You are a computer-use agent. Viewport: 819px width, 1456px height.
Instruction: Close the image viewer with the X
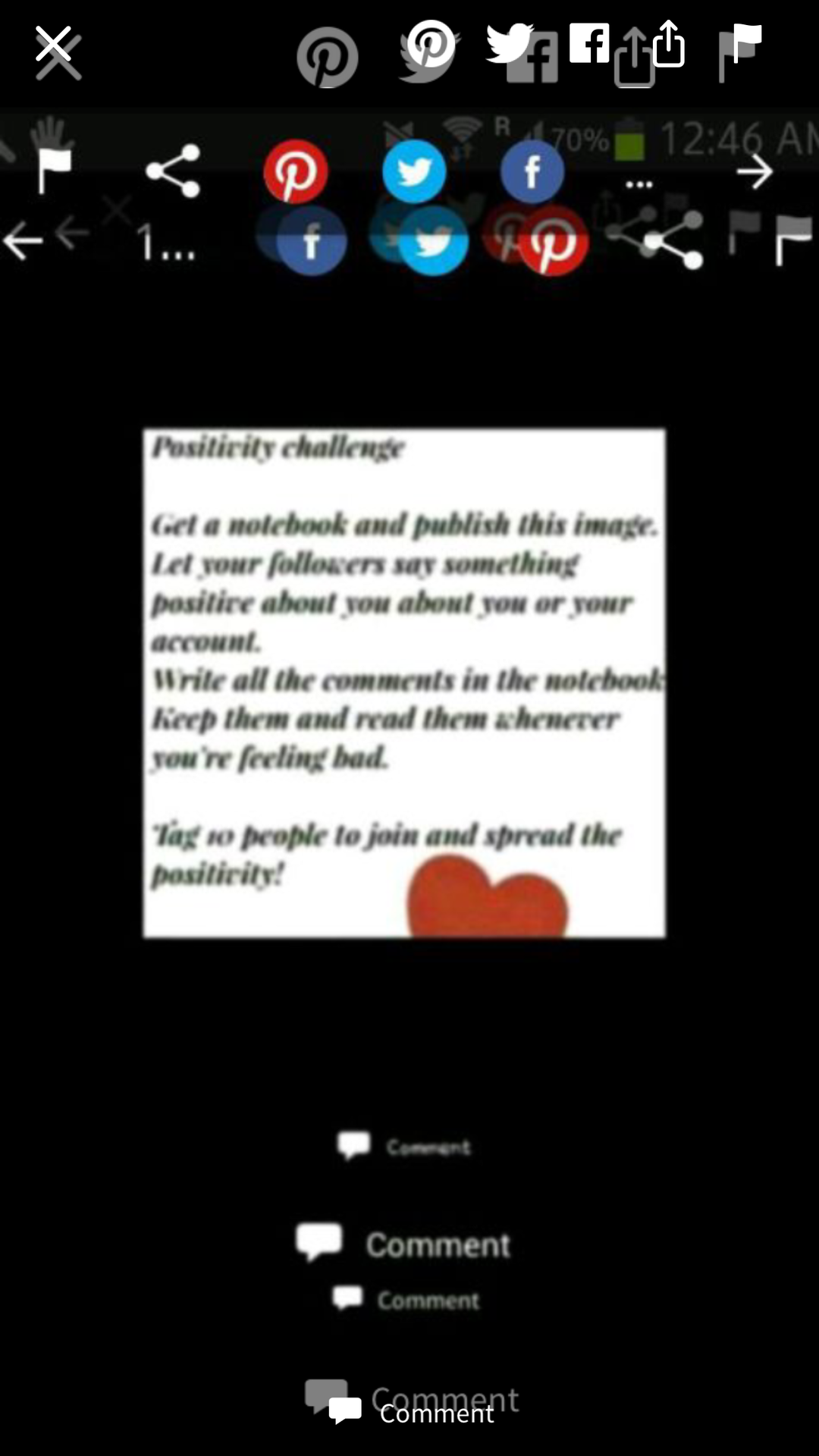point(53,45)
